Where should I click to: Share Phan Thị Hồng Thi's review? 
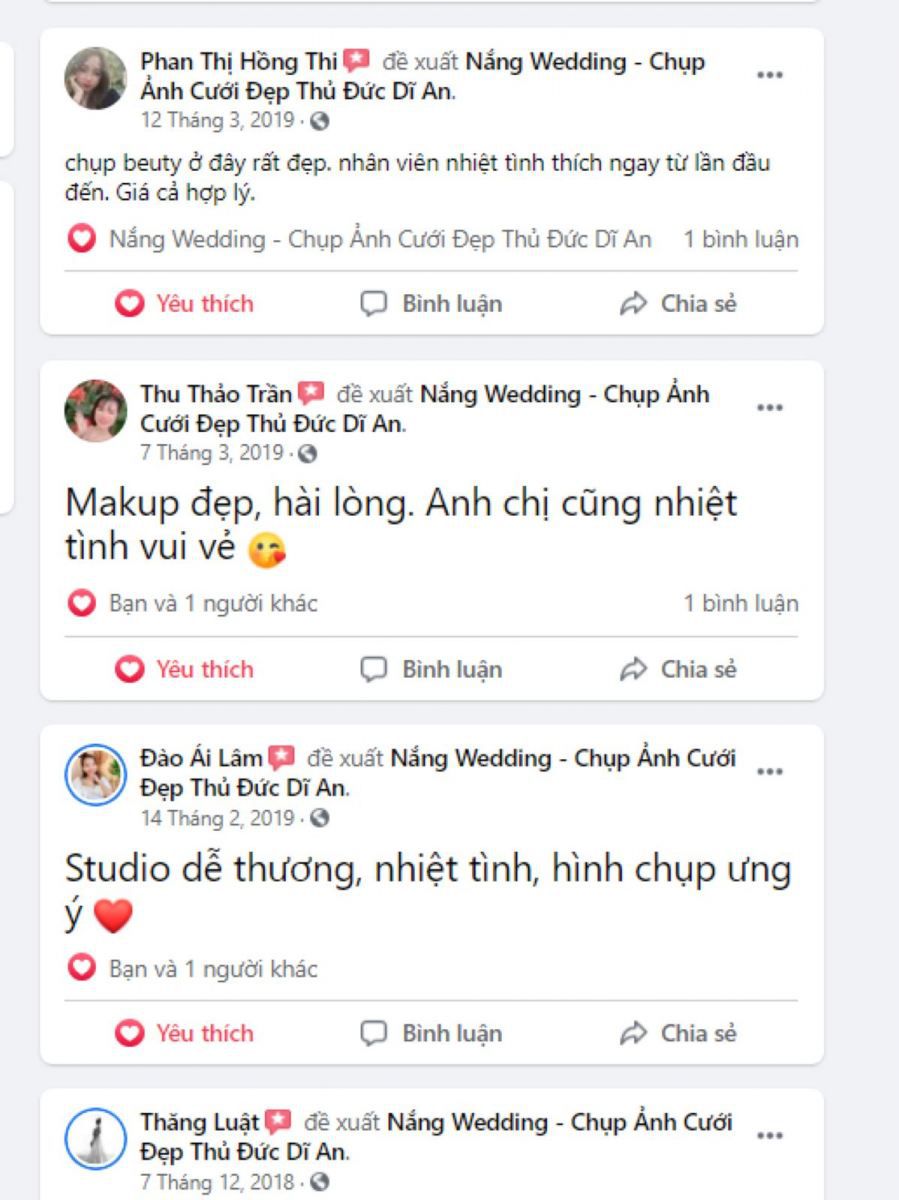[678, 303]
